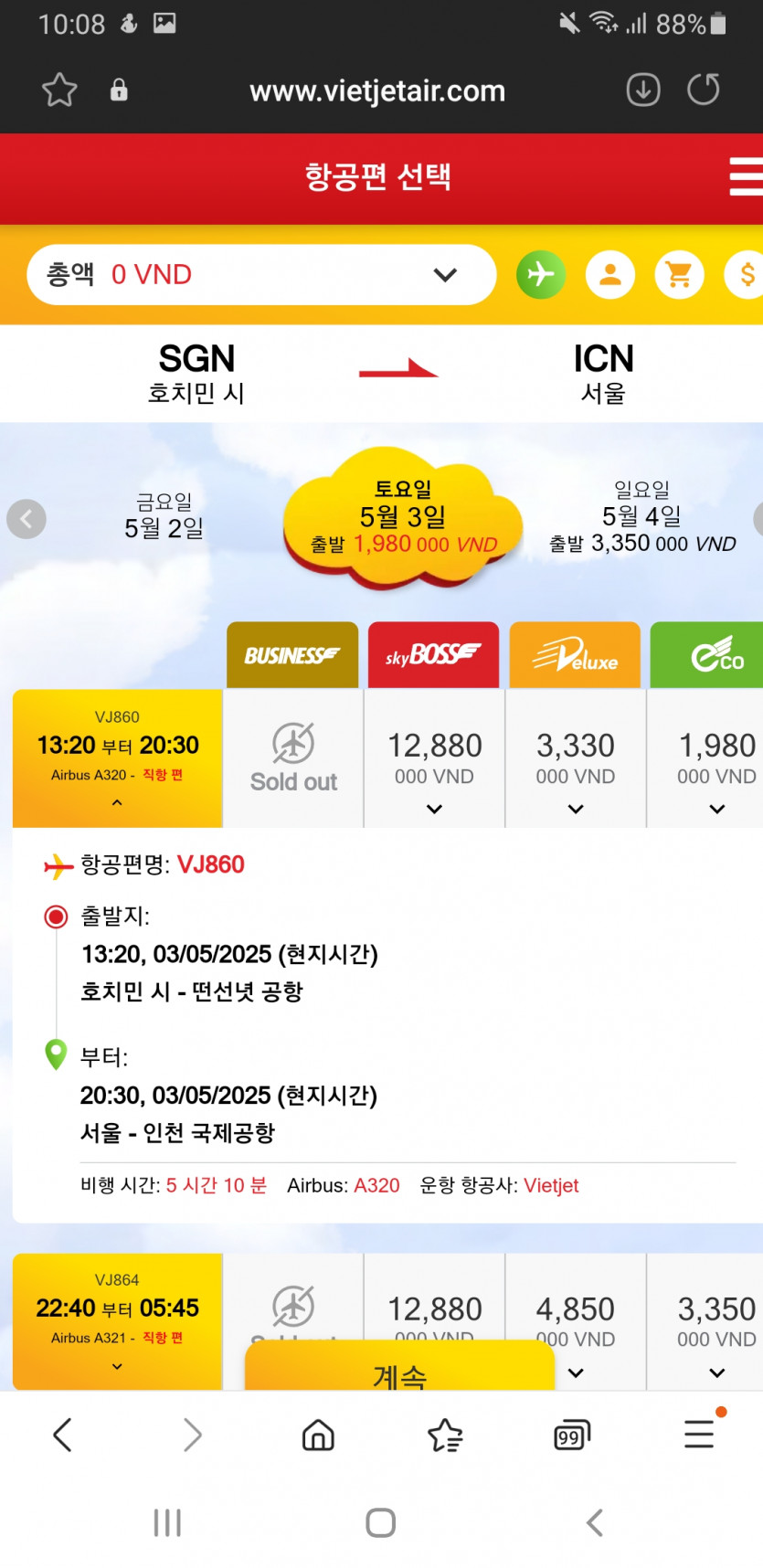The width and height of the screenshot is (763, 1568).
Task: Reload the page in the browser
Action: 704,90
